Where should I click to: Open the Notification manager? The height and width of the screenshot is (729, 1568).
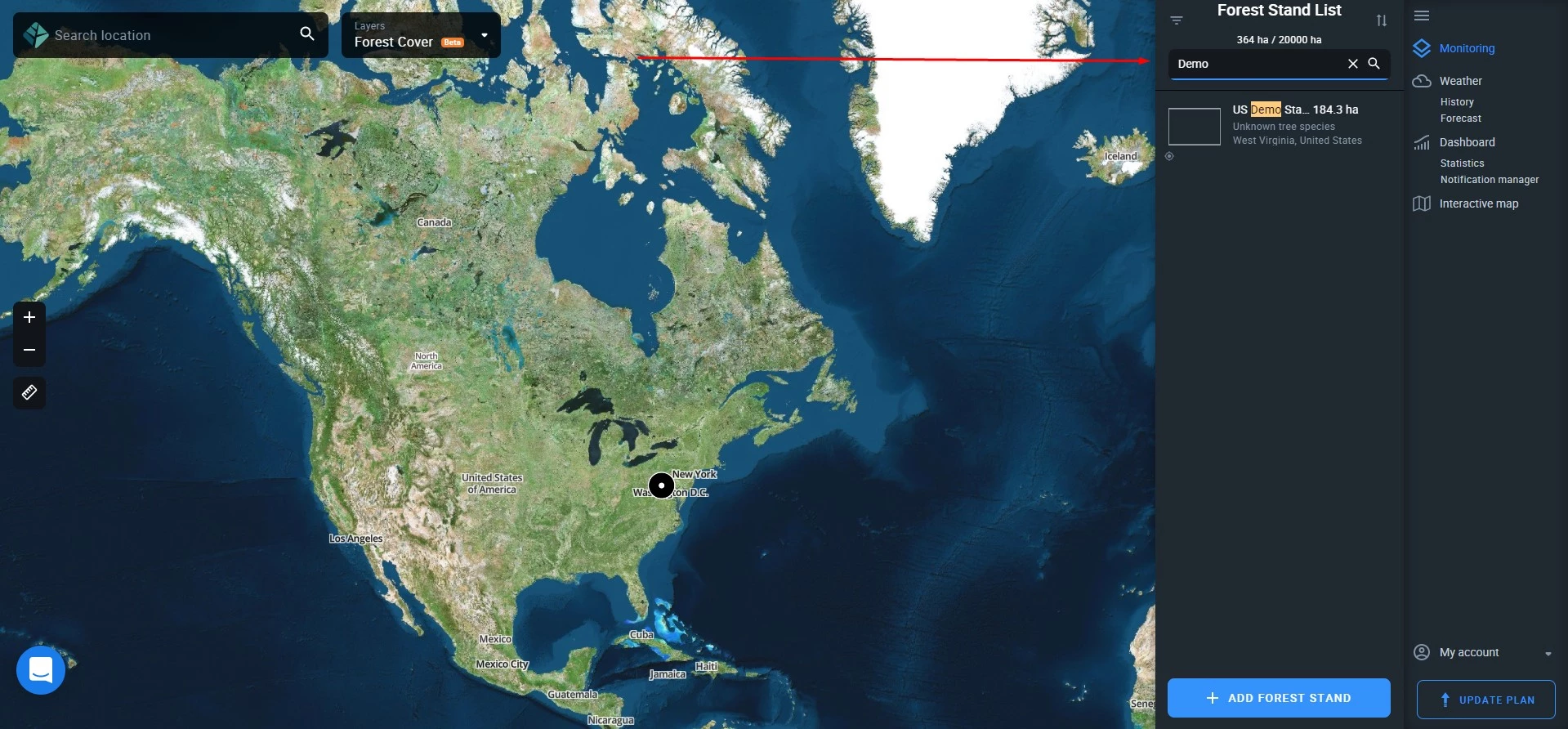[1489, 180]
